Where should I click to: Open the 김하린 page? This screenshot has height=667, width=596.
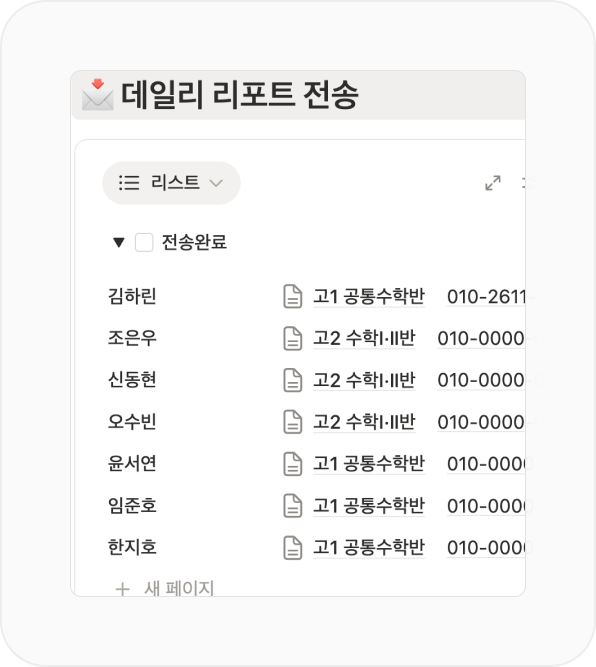(x=132, y=296)
